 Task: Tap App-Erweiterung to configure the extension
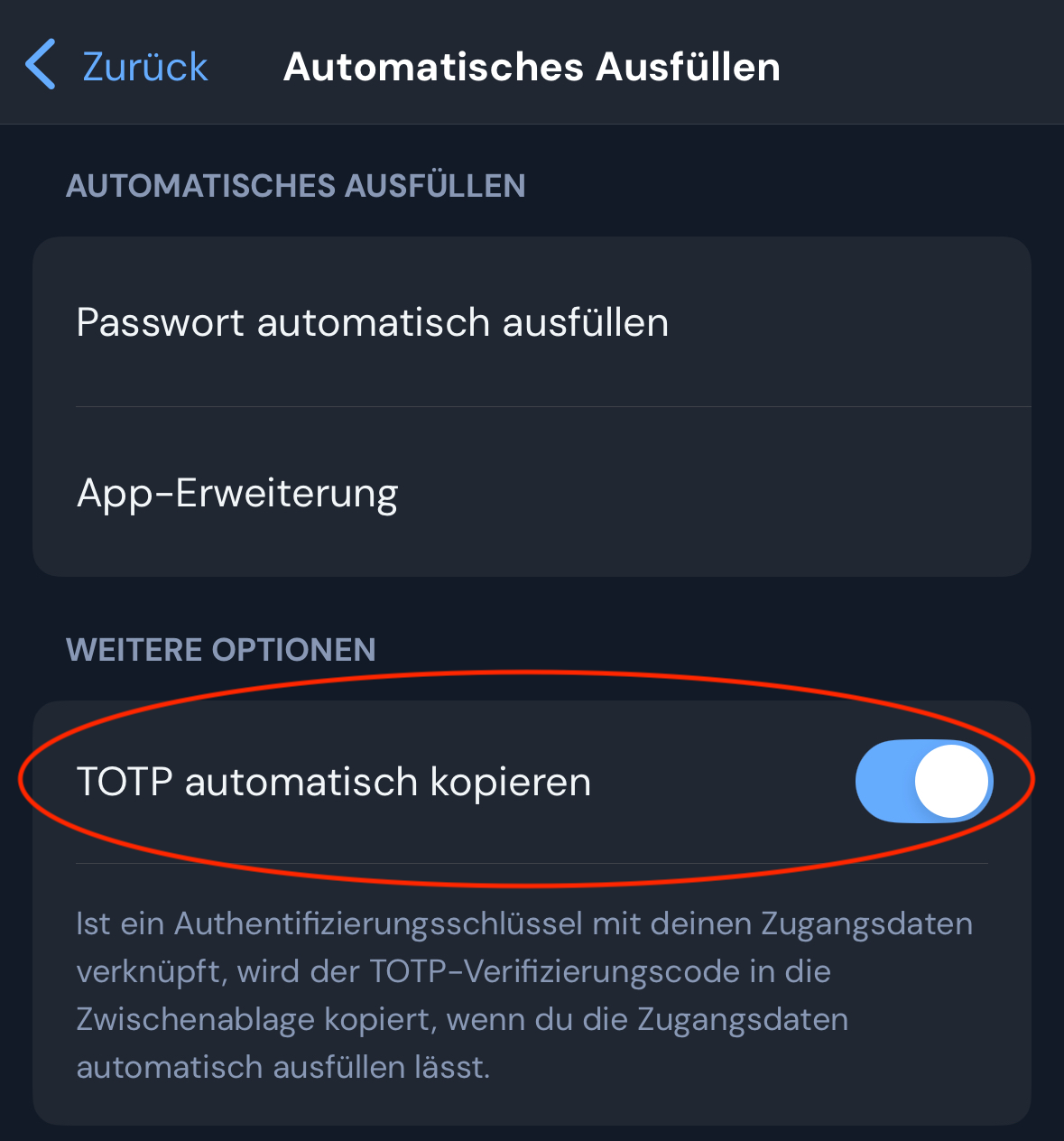[x=237, y=492]
